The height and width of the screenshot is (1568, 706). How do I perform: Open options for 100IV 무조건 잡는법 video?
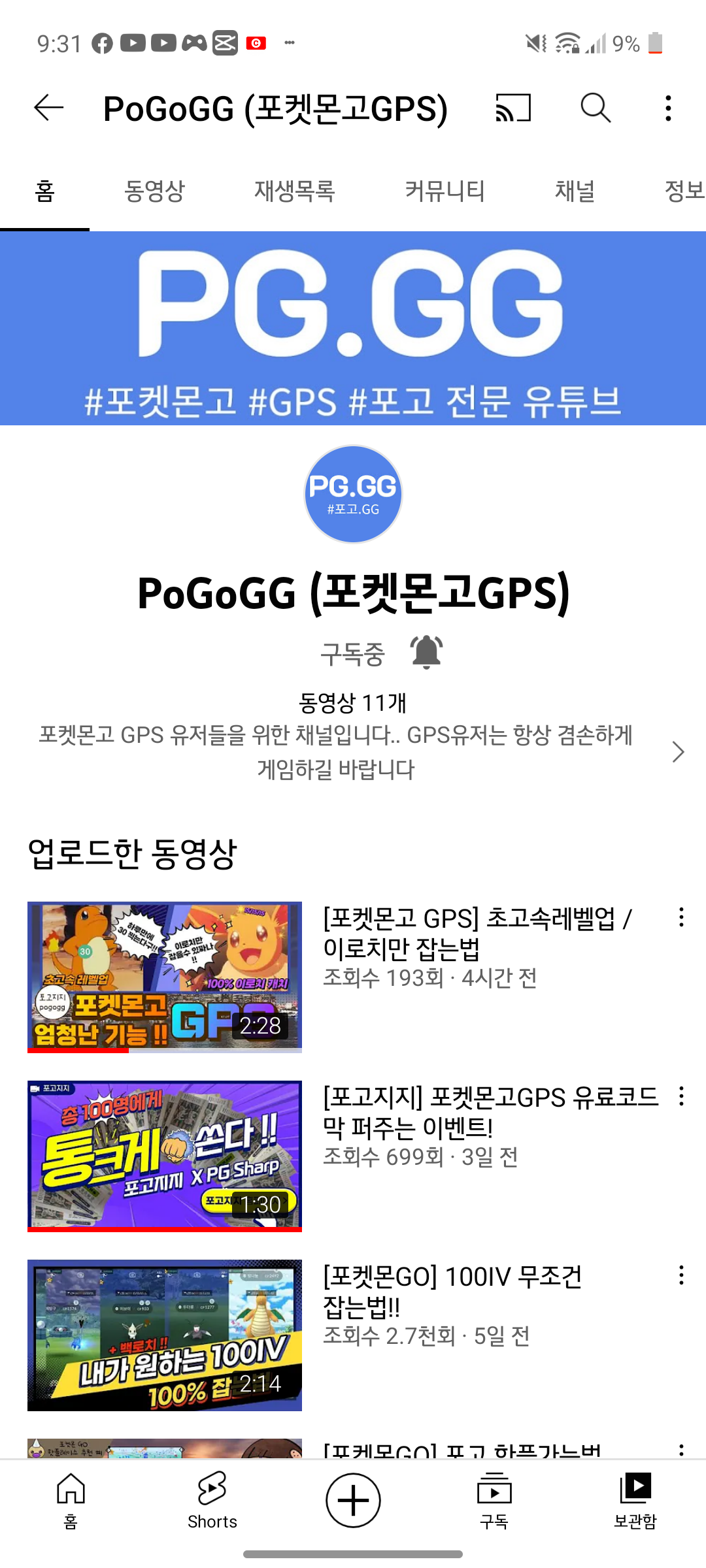click(x=681, y=1275)
